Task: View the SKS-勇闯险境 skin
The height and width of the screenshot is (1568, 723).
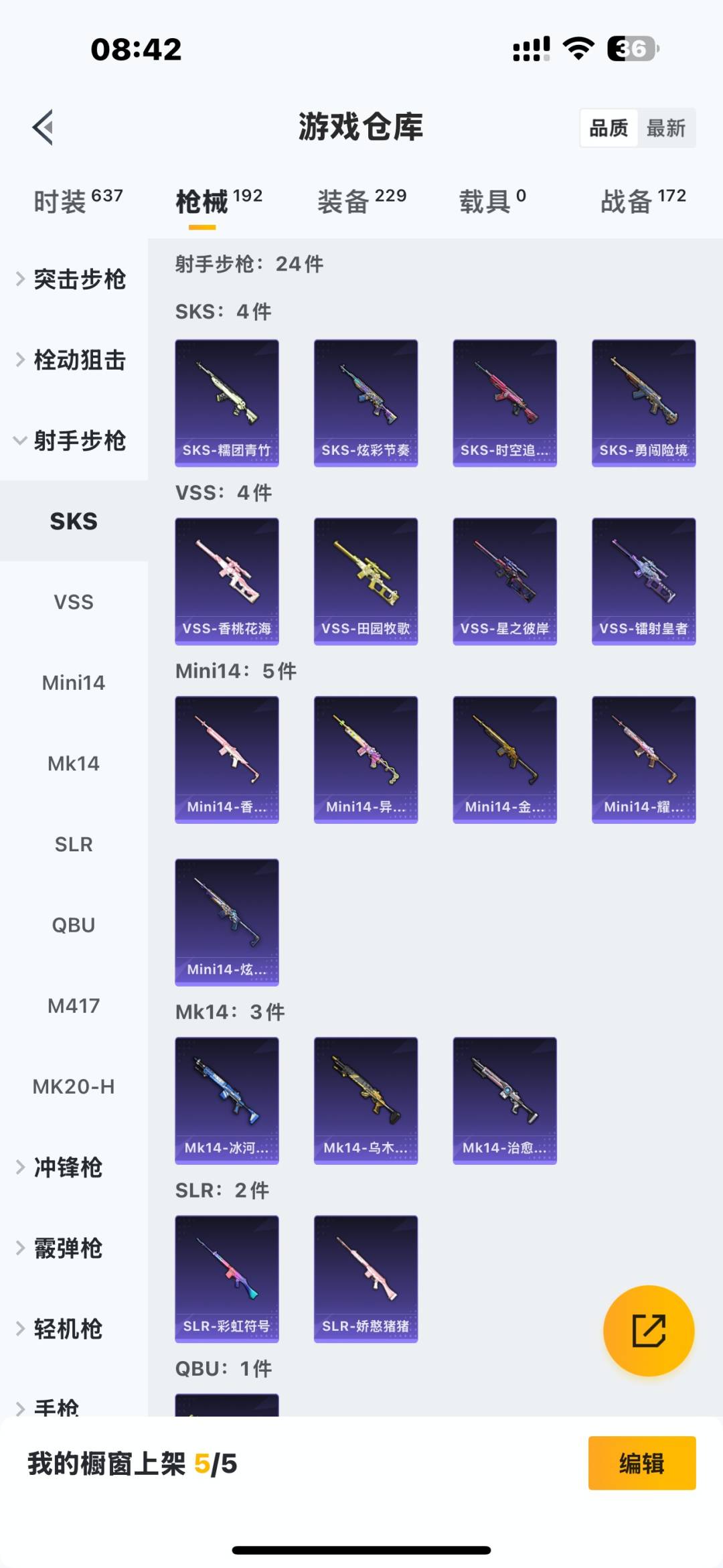Action: (x=643, y=403)
